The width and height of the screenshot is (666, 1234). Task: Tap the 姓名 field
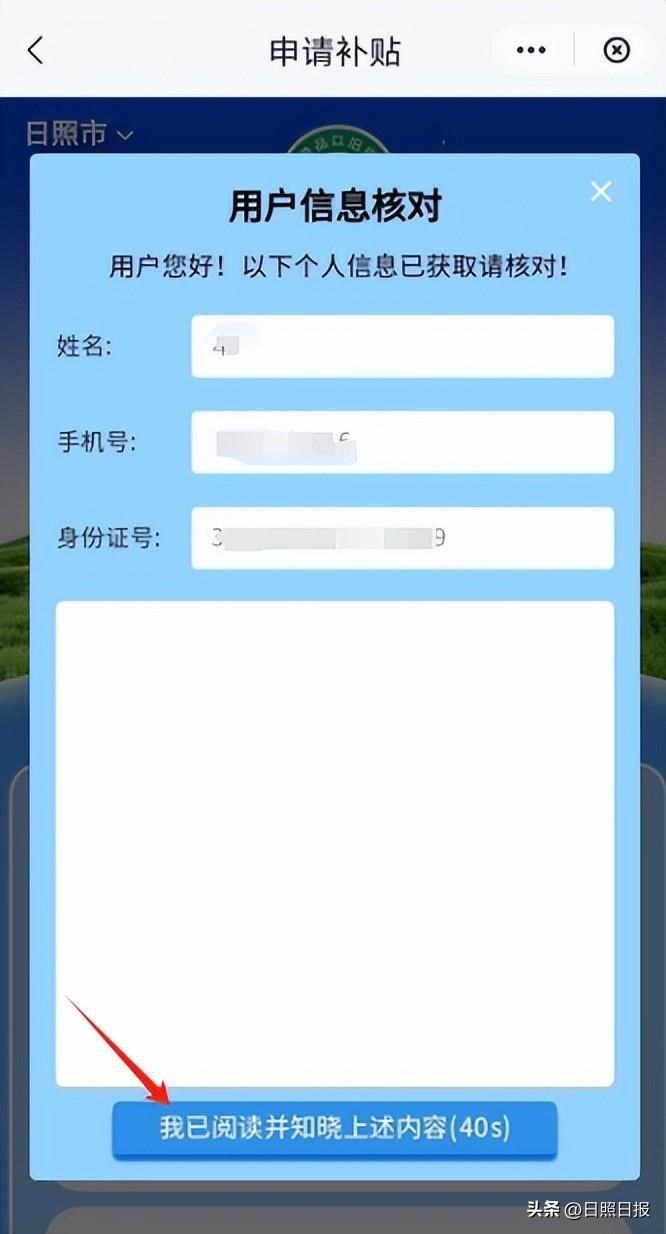click(402, 347)
